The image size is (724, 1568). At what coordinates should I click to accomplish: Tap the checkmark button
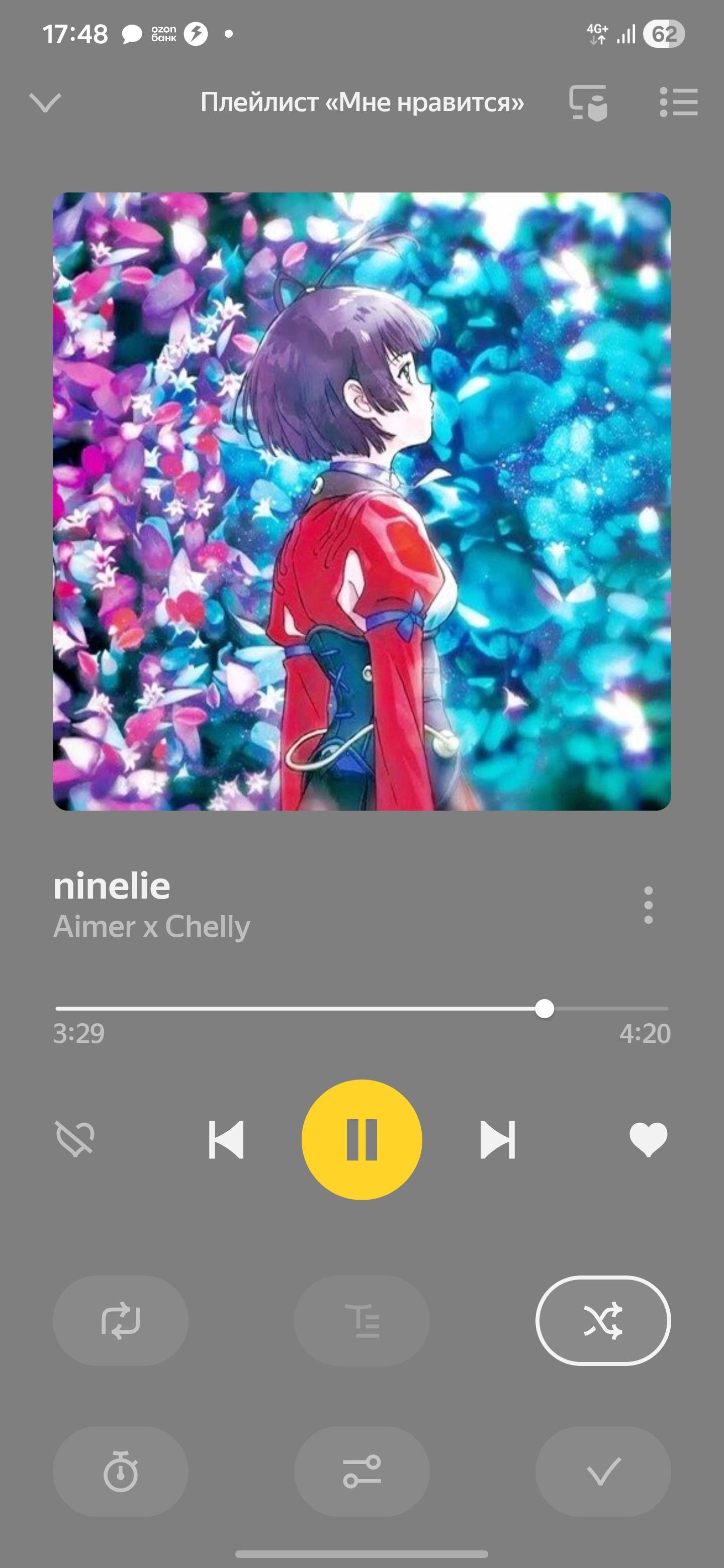coord(603,1471)
